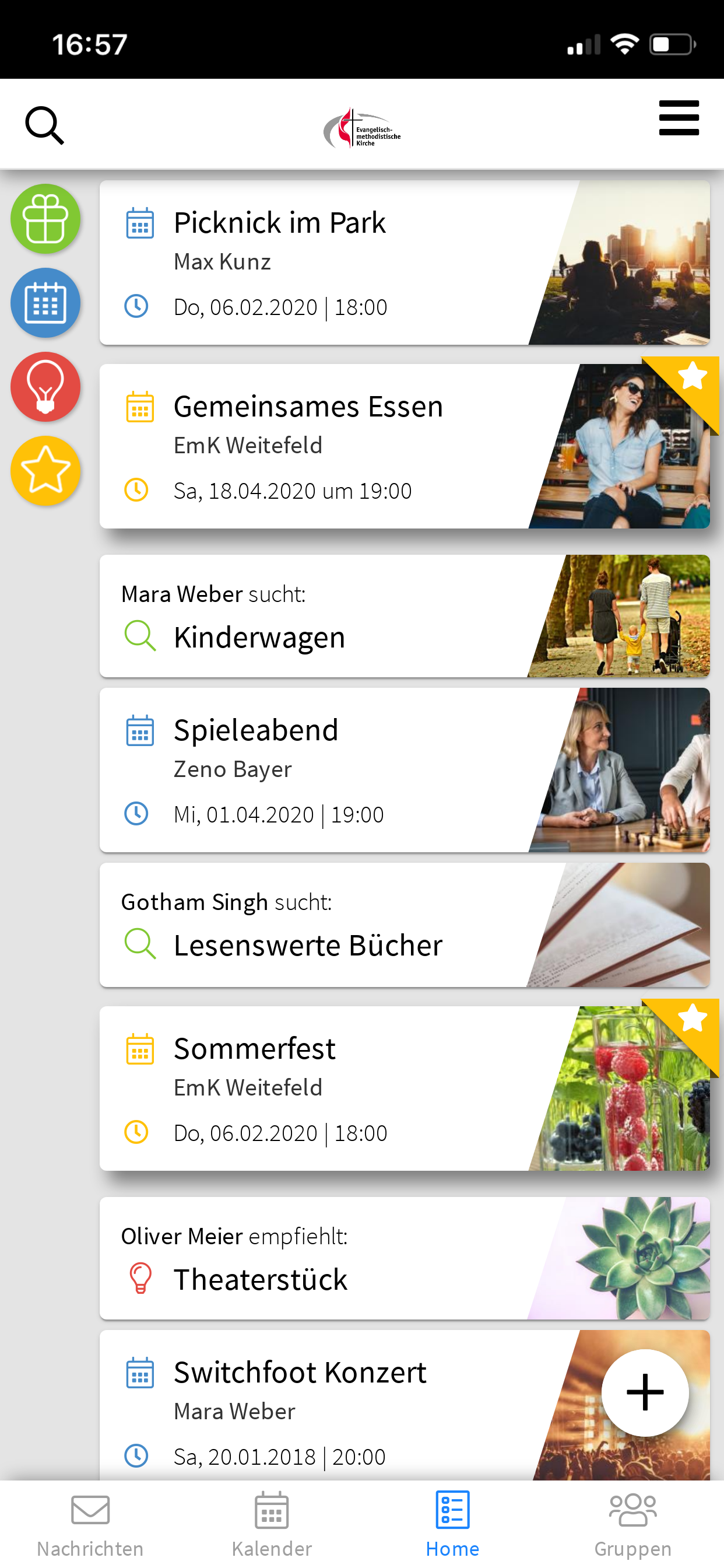Click the lightbulb icon beside Theaterstück
The width and height of the screenshot is (724, 1568).
pyautogui.click(x=140, y=1279)
